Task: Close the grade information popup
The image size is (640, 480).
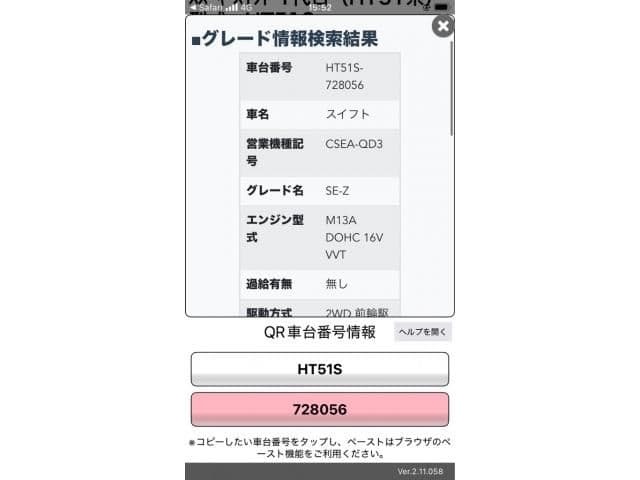Action: 442,26
